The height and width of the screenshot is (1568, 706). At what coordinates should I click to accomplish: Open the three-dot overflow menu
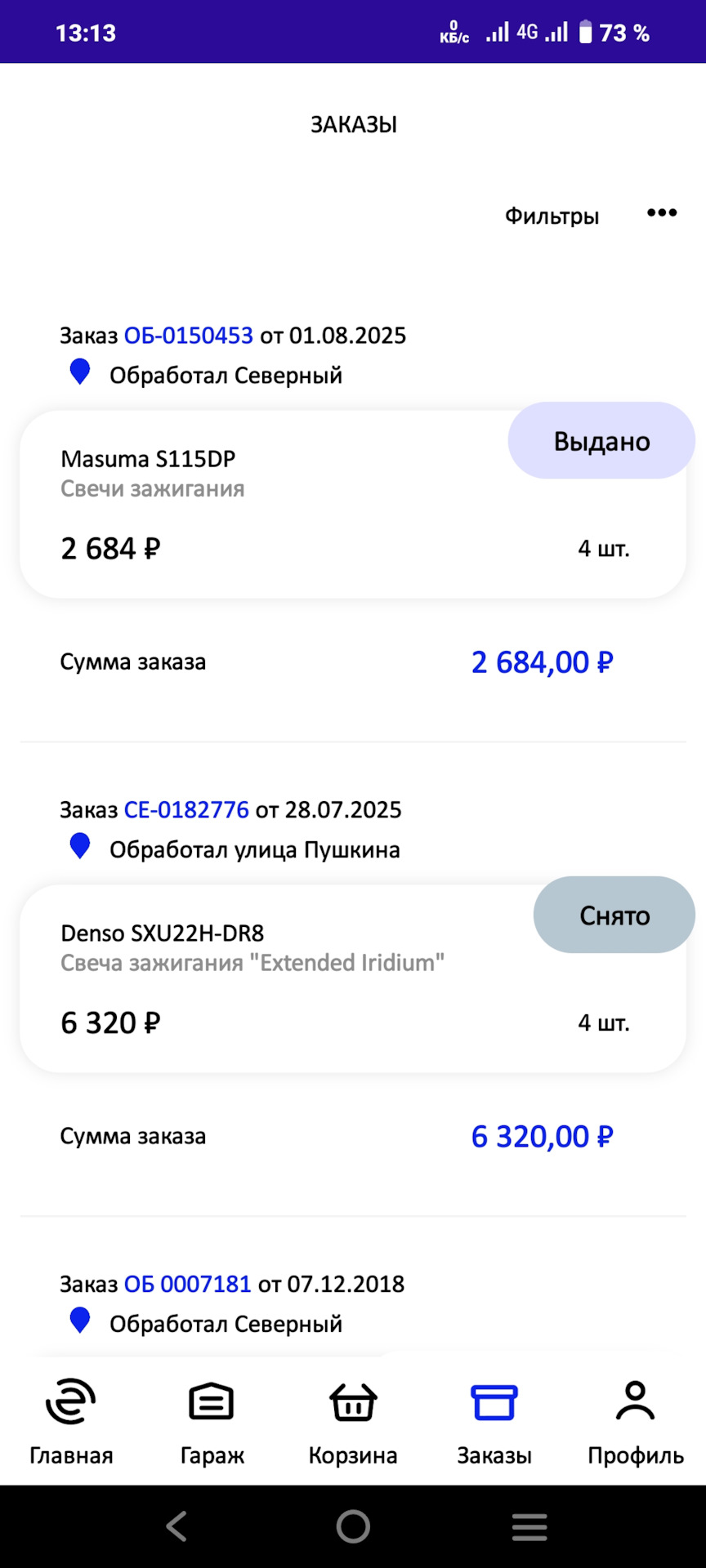pos(662,213)
